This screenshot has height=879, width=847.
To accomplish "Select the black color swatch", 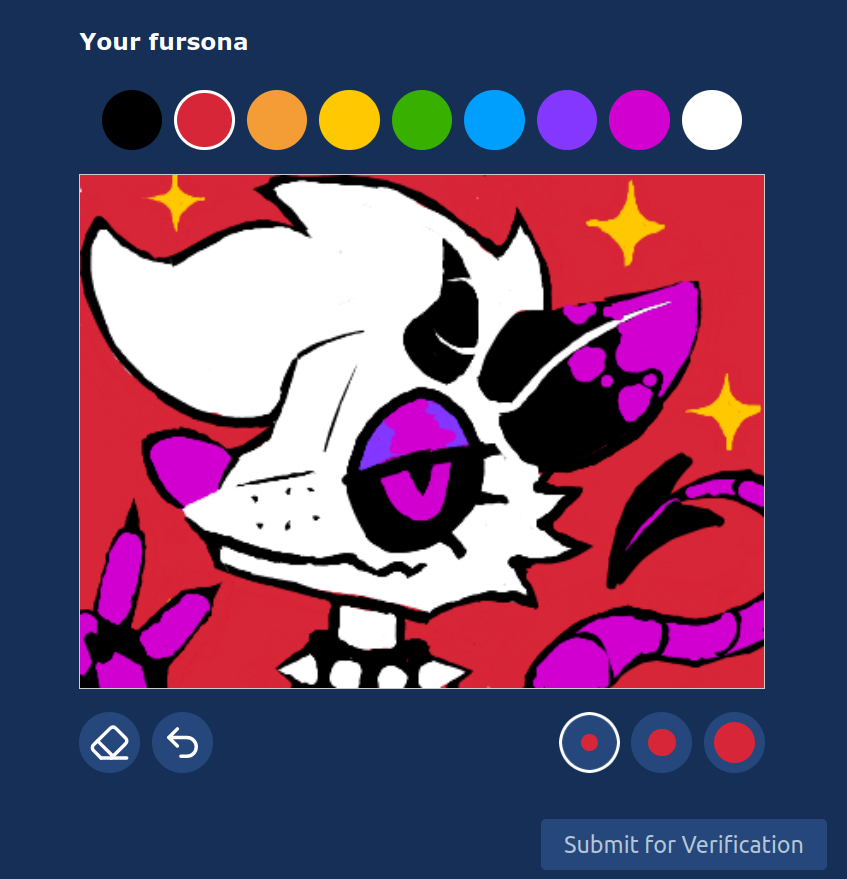I will coord(132,120).
